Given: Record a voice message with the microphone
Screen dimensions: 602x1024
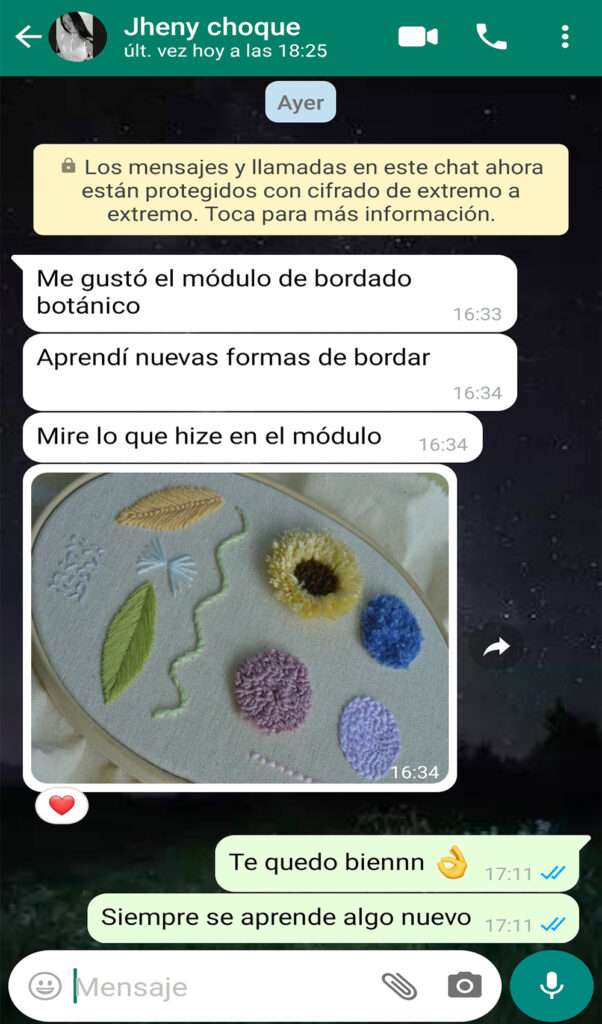Looking at the screenshot, I should click(x=552, y=986).
